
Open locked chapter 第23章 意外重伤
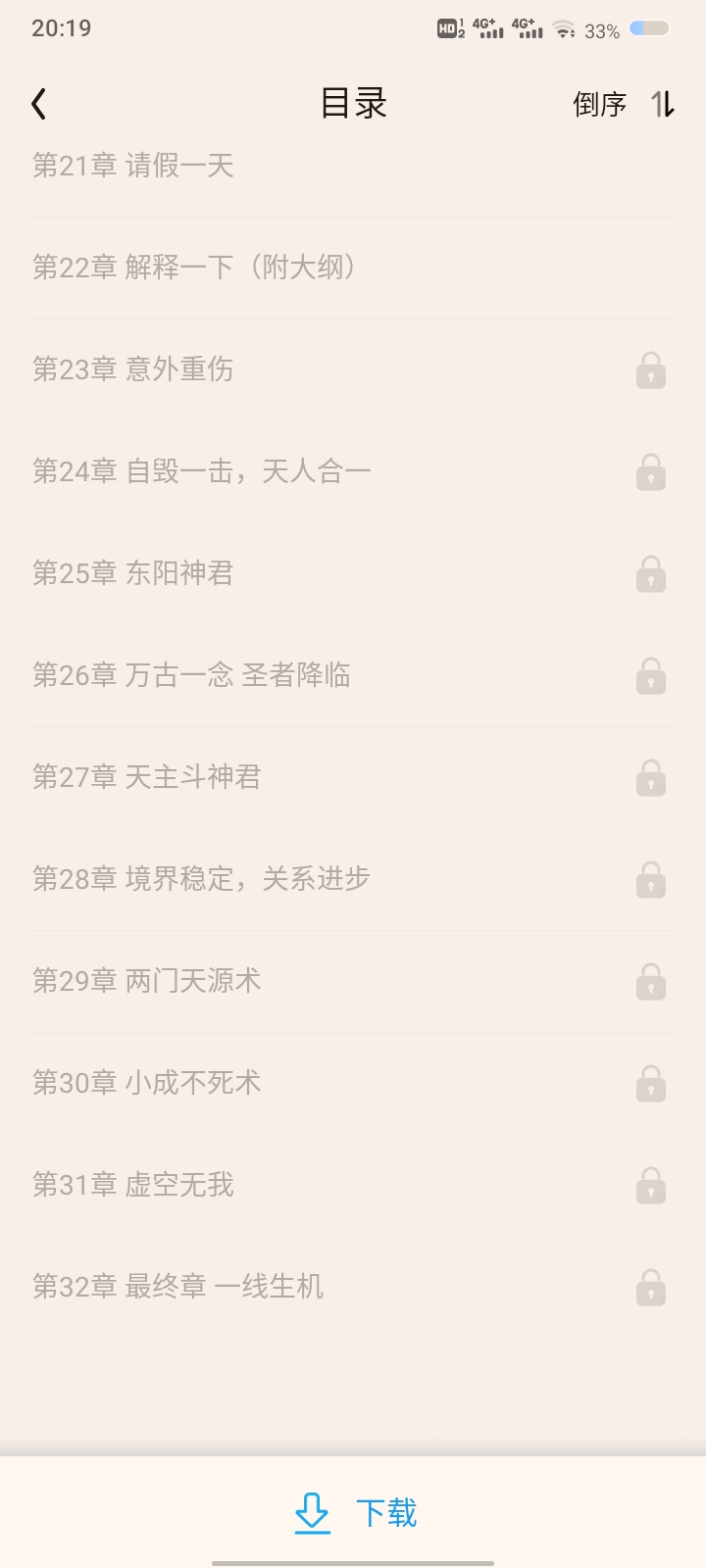353,369
